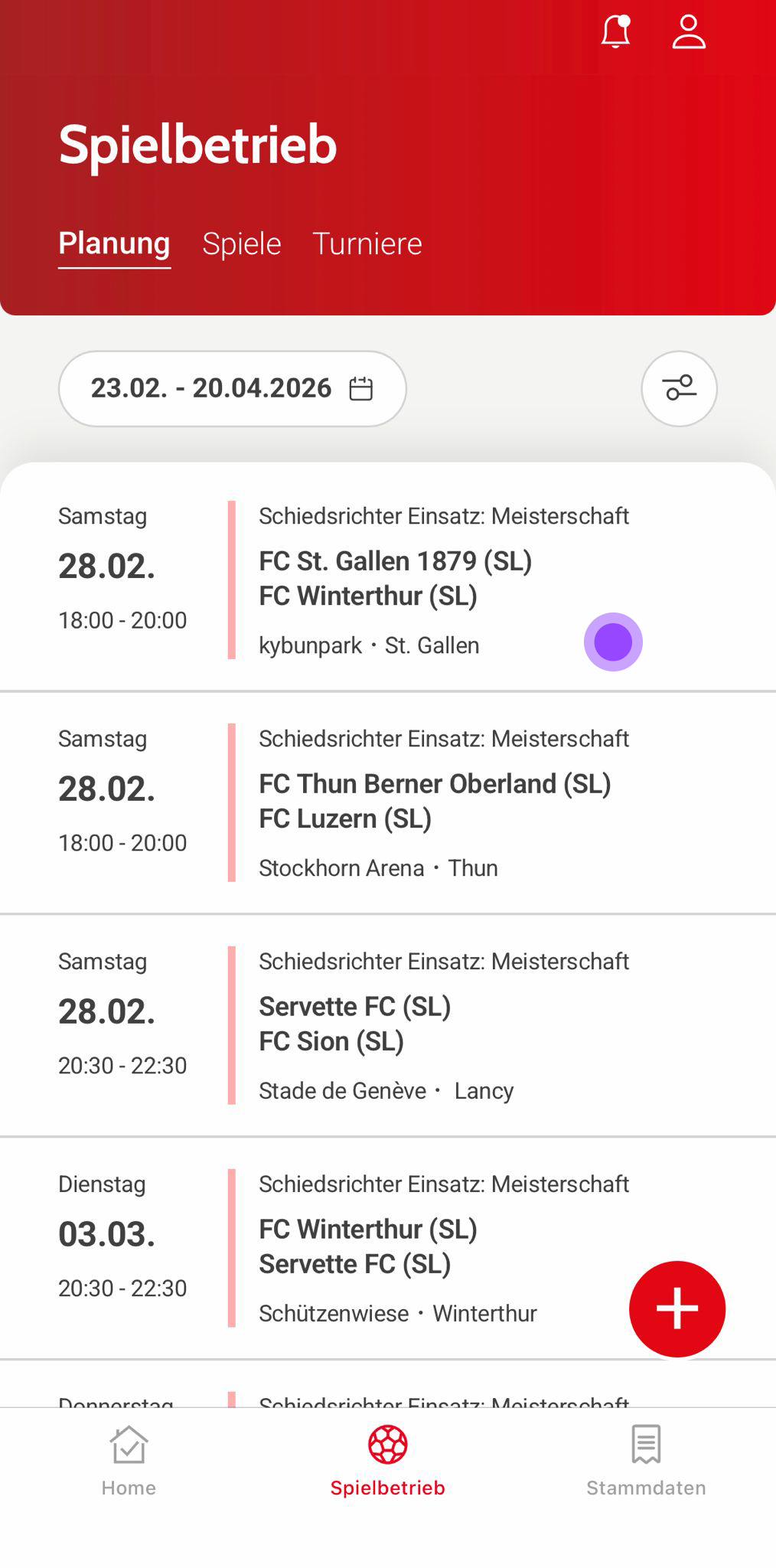Select the Spielbetrieb bottom navigation item
The width and height of the screenshot is (776, 1568).
click(387, 1460)
